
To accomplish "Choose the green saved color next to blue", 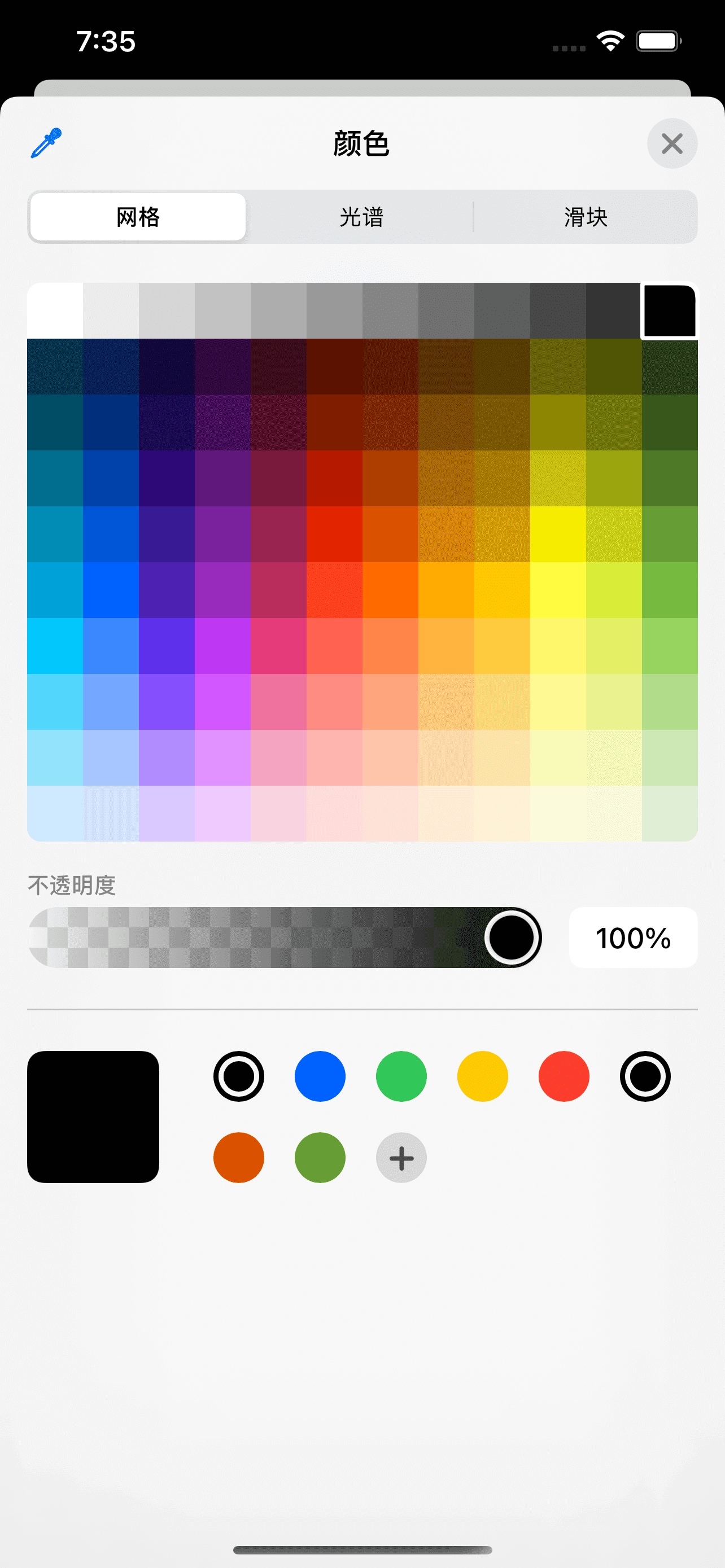I will click(x=401, y=1076).
